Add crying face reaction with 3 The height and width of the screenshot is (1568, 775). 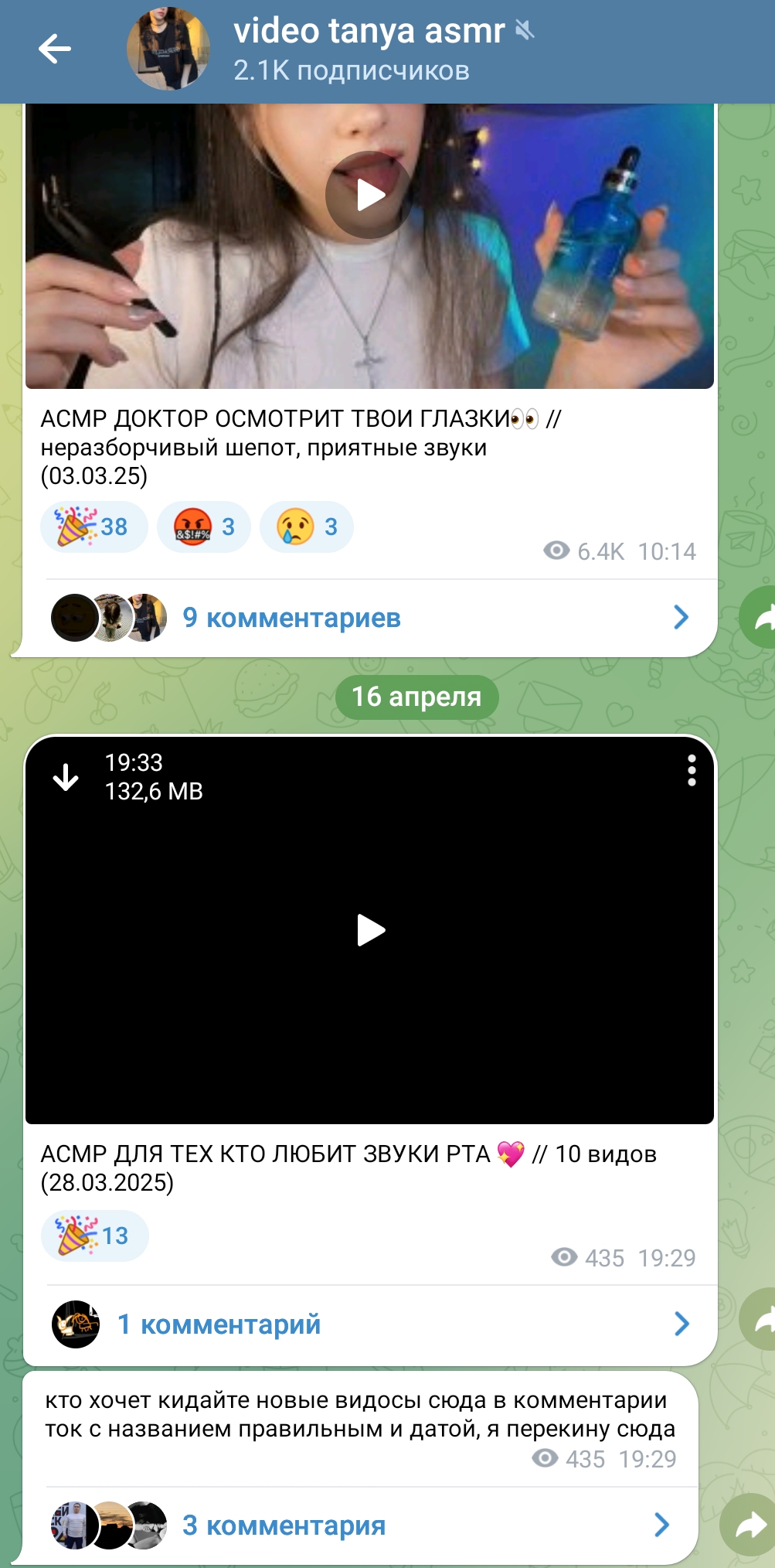[x=307, y=527]
